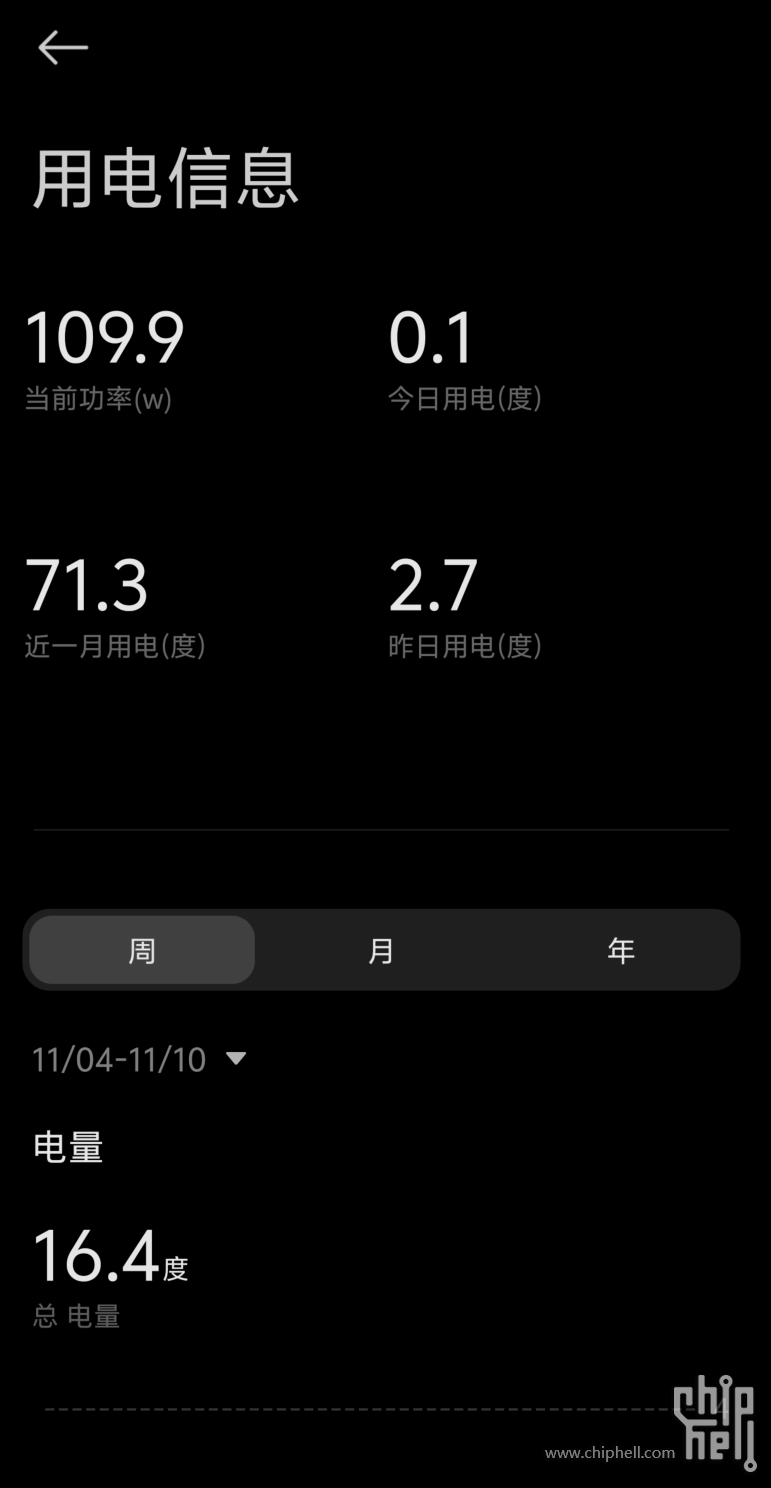
Task: Expand the 11/04-11/10 date range dropdown
Action: [118, 1059]
